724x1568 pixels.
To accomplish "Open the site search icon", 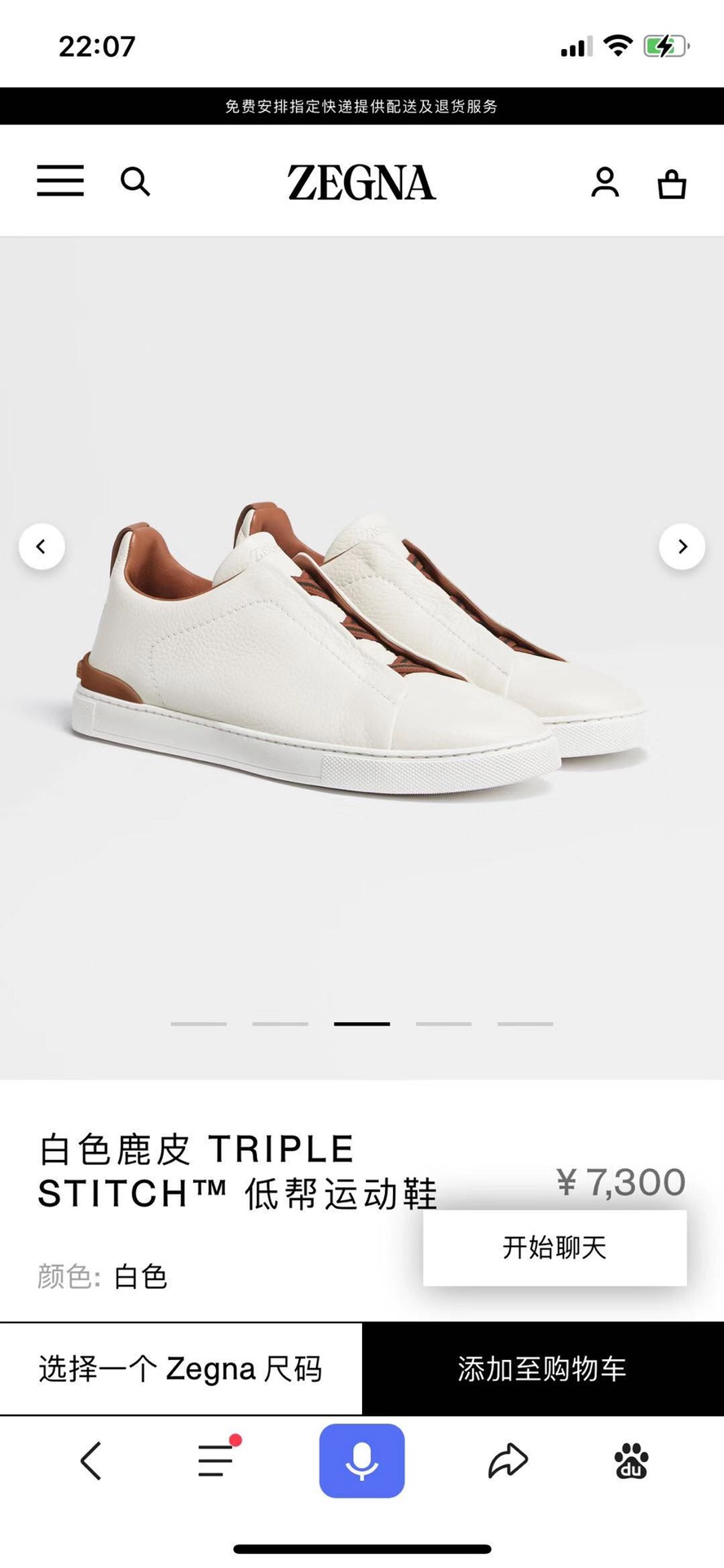I will pos(135,181).
